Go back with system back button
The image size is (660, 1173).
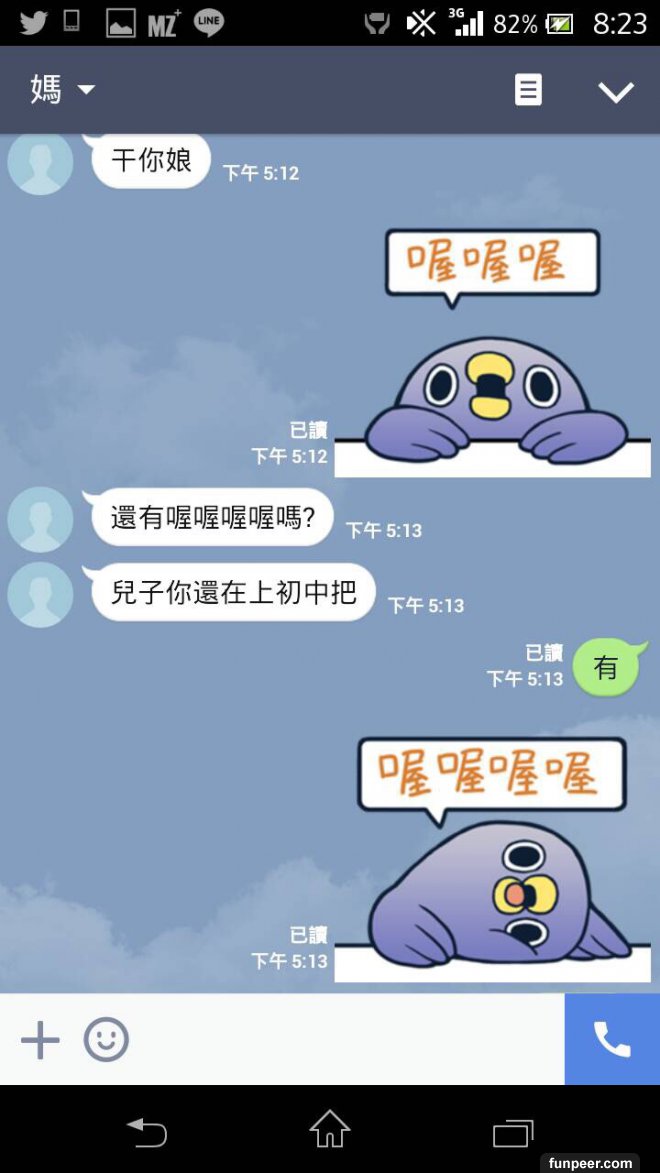[147, 1132]
